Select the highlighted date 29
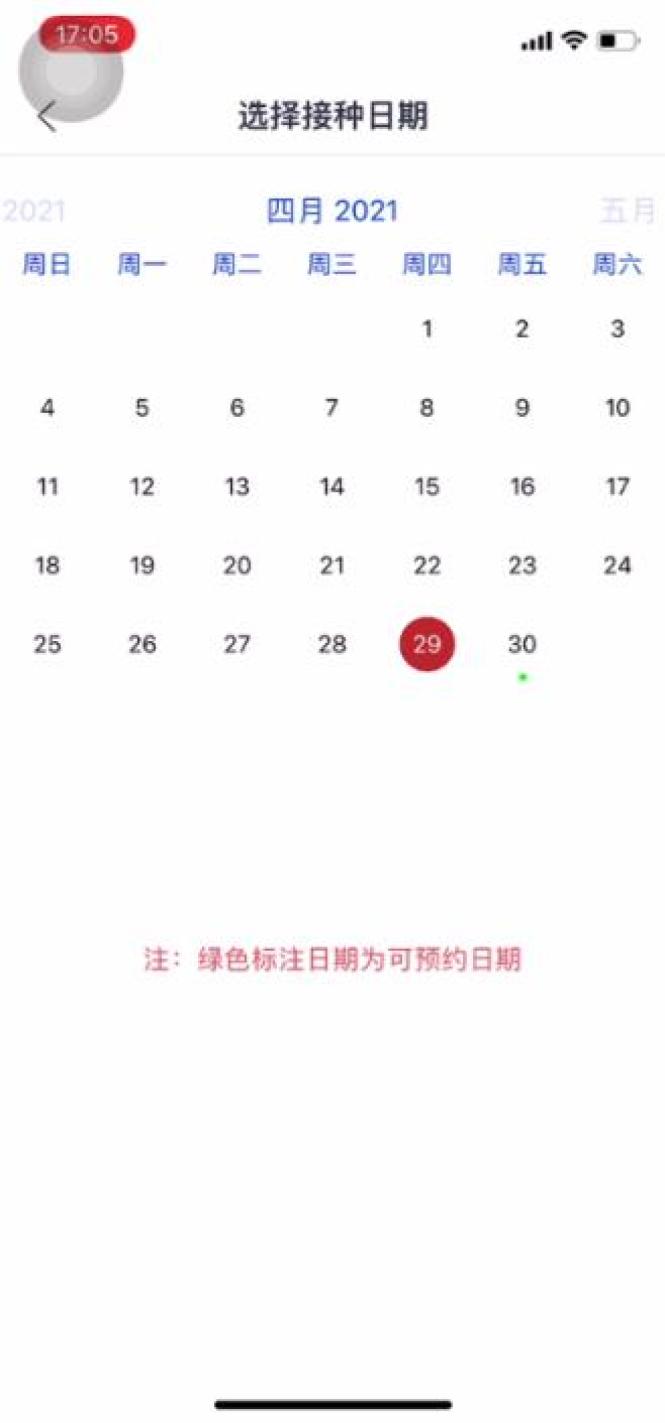 (x=427, y=644)
